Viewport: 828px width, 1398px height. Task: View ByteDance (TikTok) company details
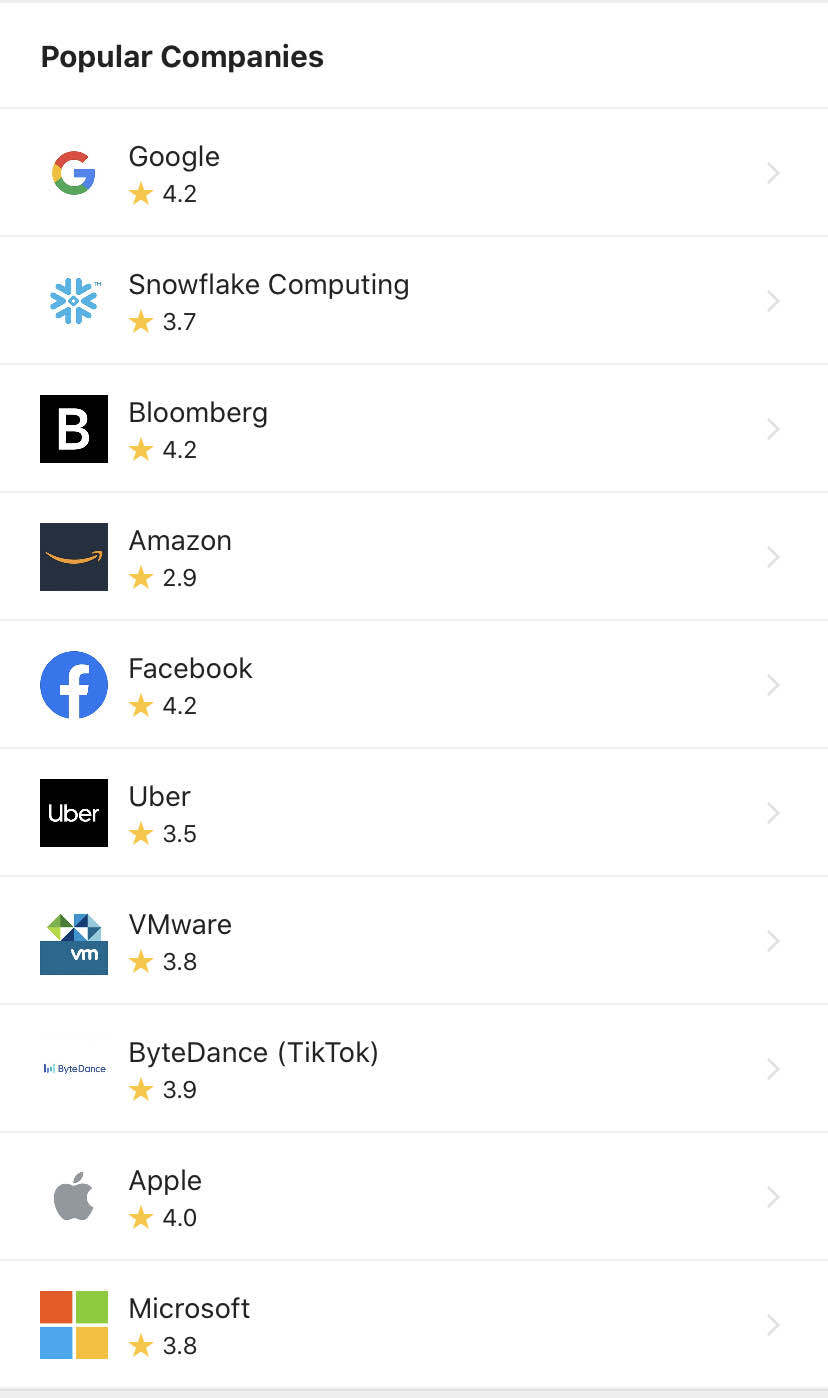coord(413,1069)
